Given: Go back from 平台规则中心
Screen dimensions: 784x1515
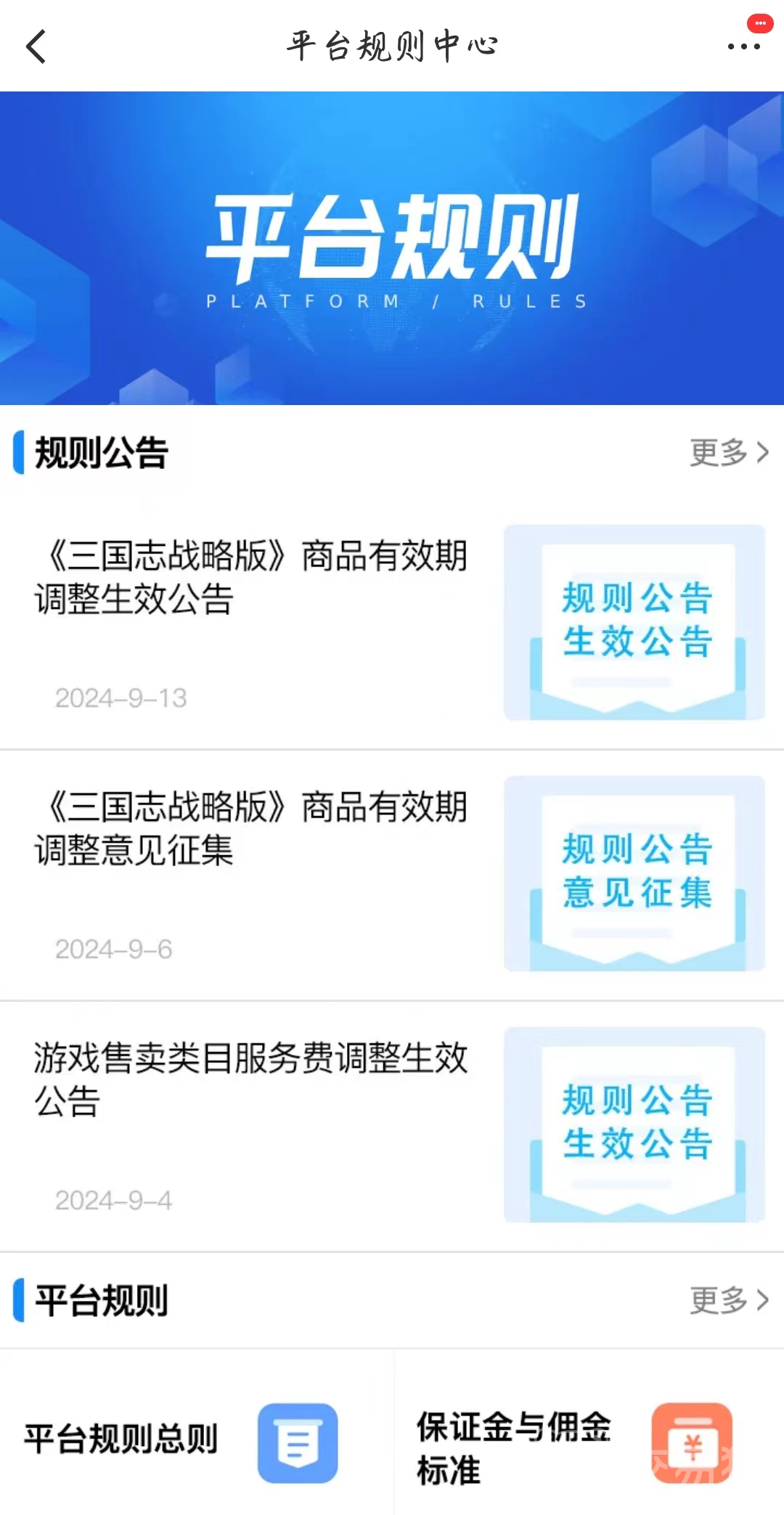Looking at the screenshot, I should (x=36, y=46).
